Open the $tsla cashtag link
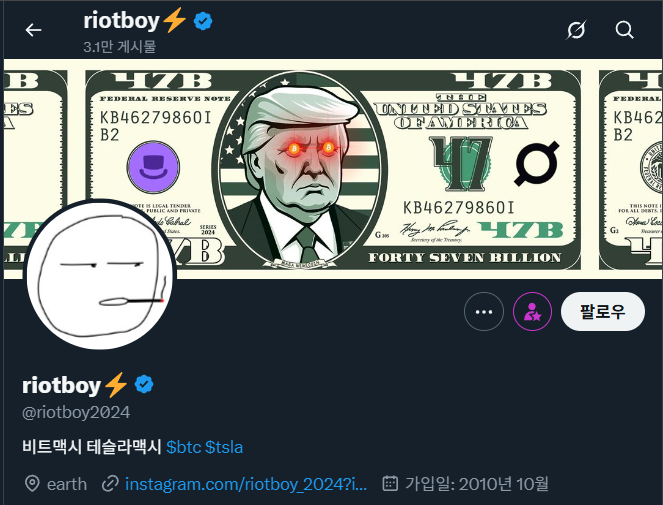The image size is (663, 505). (224, 446)
